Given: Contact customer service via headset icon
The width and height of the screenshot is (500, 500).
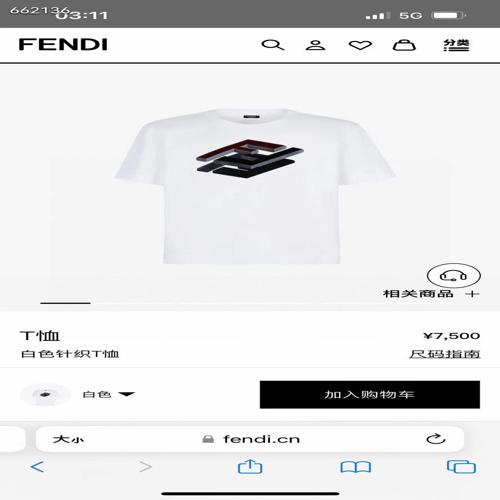Looking at the screenshot, I should [454, 276].
